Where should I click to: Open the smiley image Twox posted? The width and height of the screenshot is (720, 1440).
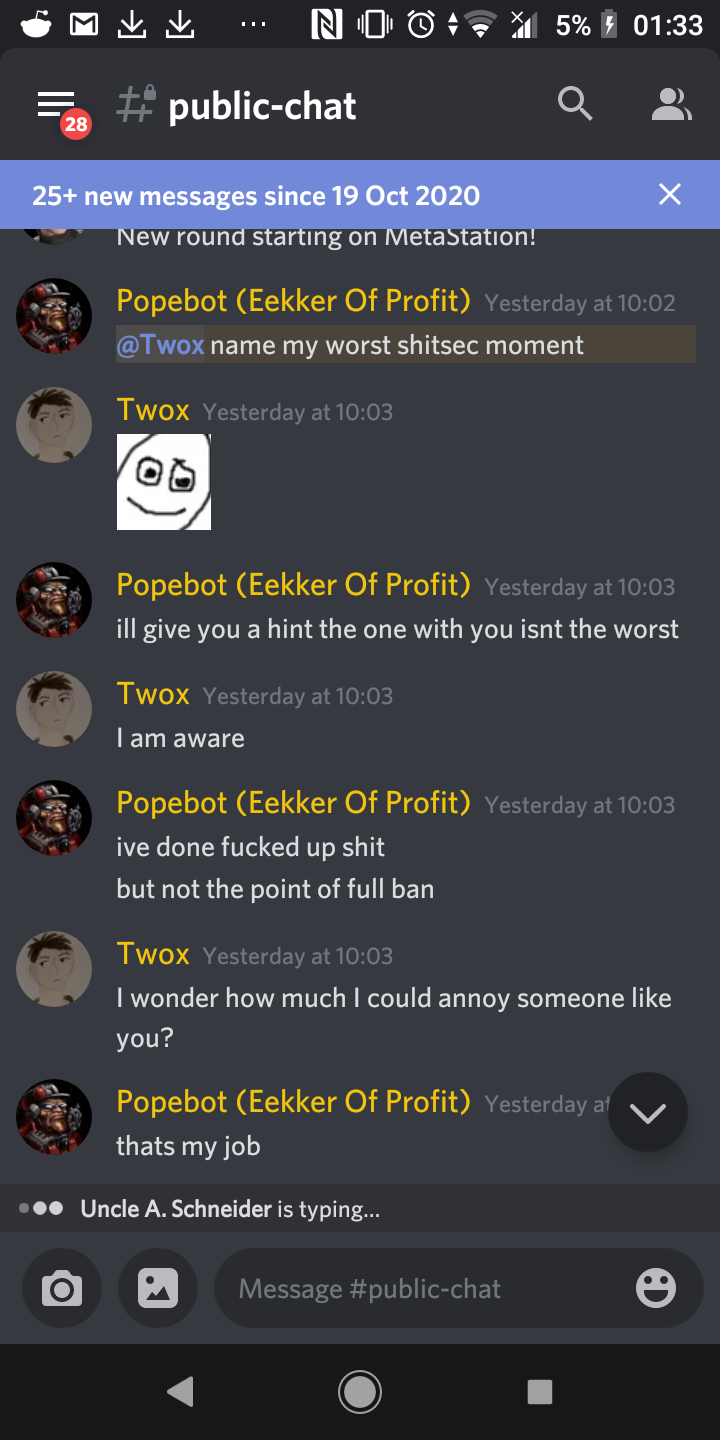(x=164, y=482)
